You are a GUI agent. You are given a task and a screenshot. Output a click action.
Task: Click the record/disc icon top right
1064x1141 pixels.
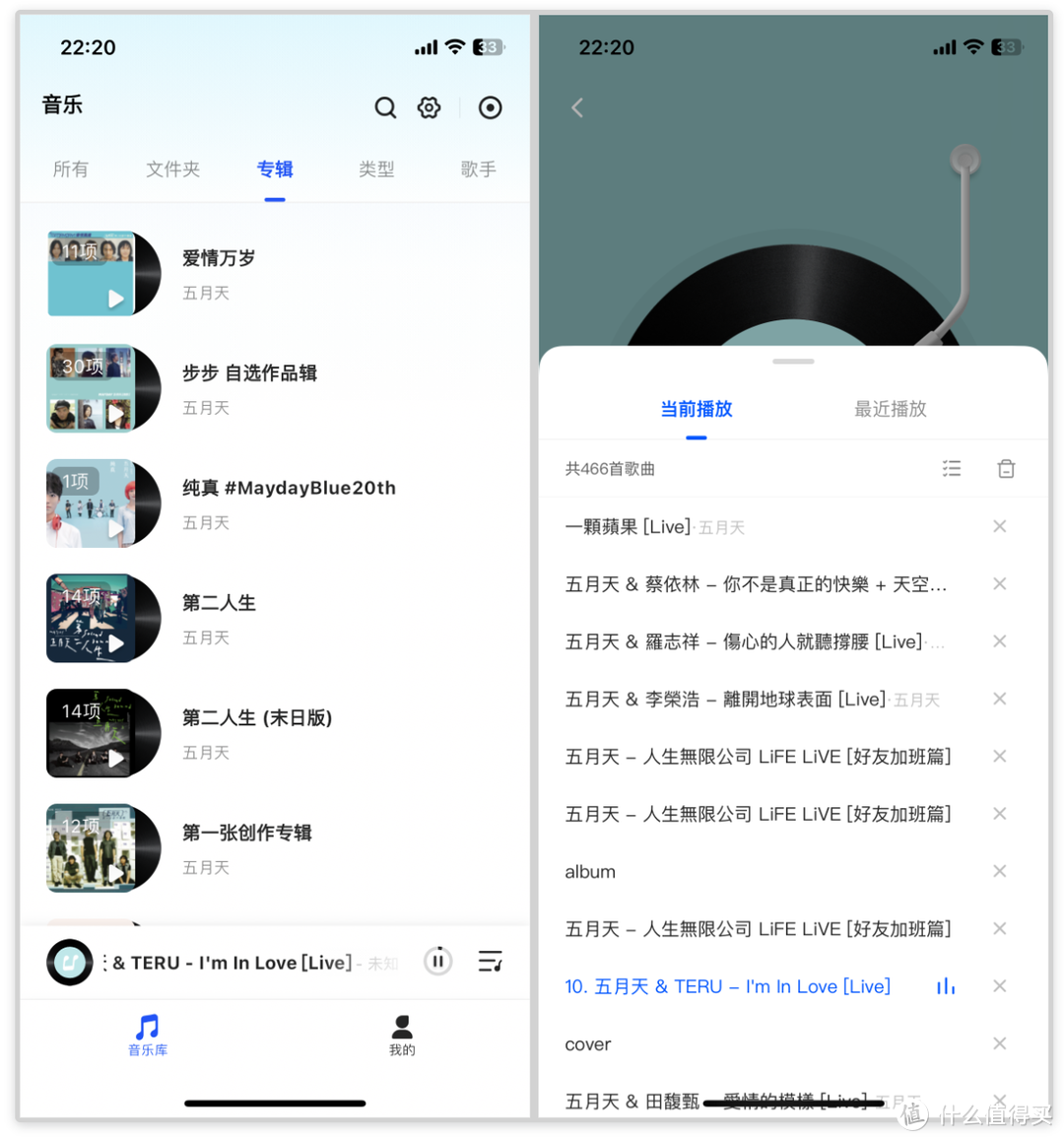click(x=490, y=107)
